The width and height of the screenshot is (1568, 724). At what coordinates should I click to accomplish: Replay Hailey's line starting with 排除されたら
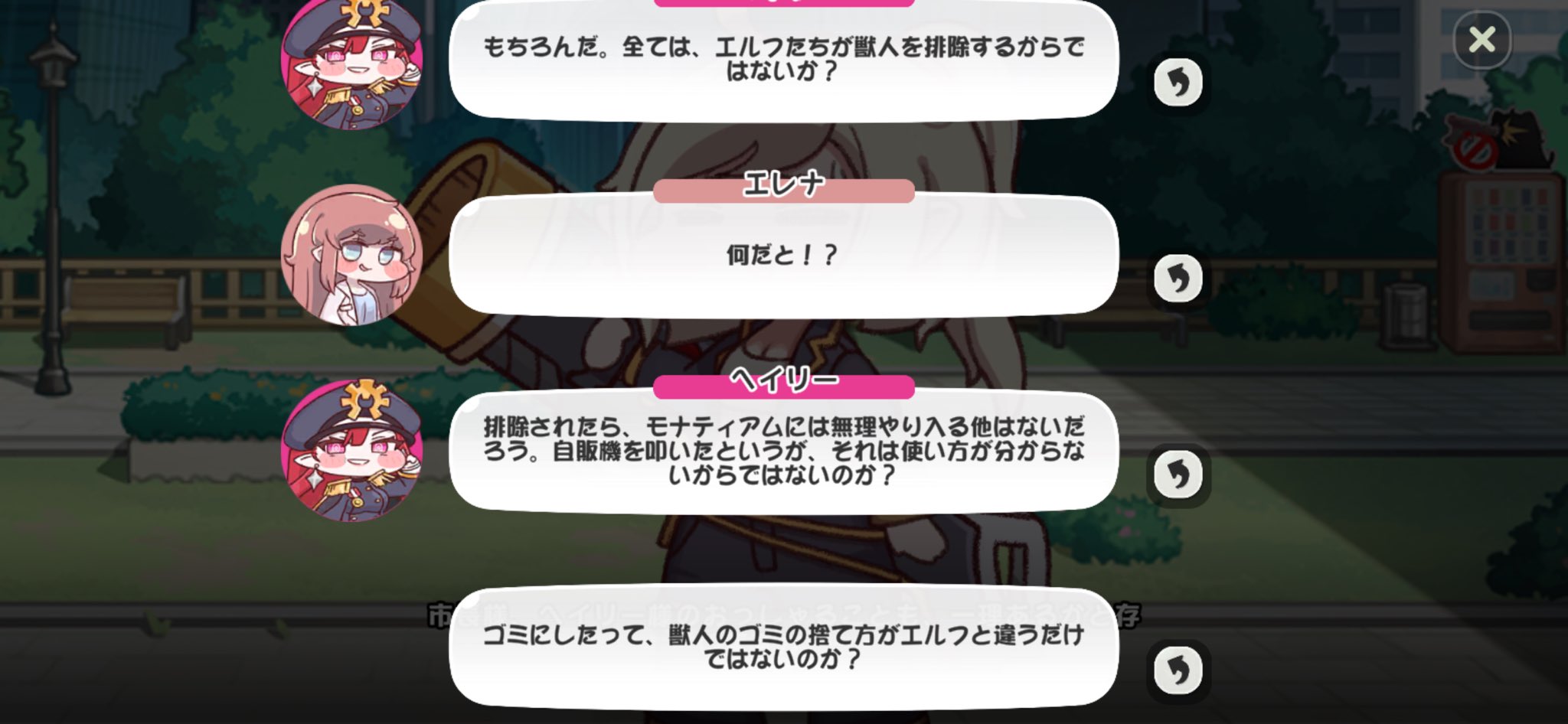[1178, 475]
